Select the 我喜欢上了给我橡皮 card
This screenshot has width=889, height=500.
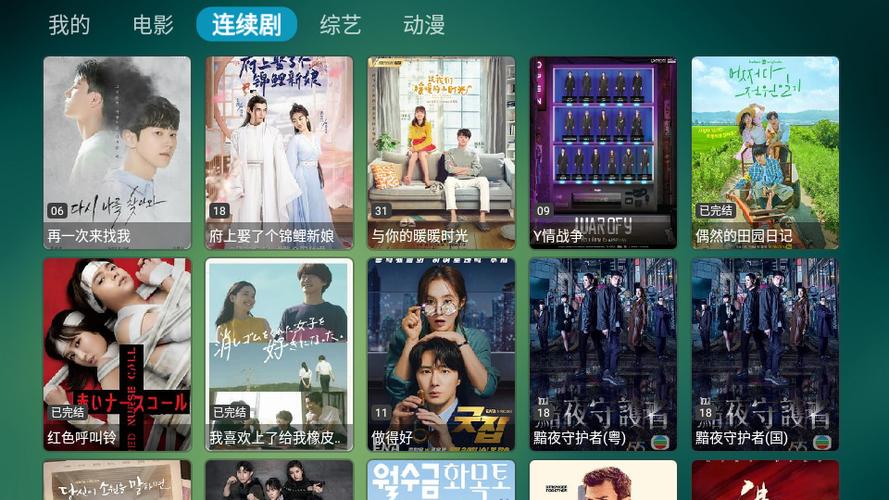coord(279,354)
